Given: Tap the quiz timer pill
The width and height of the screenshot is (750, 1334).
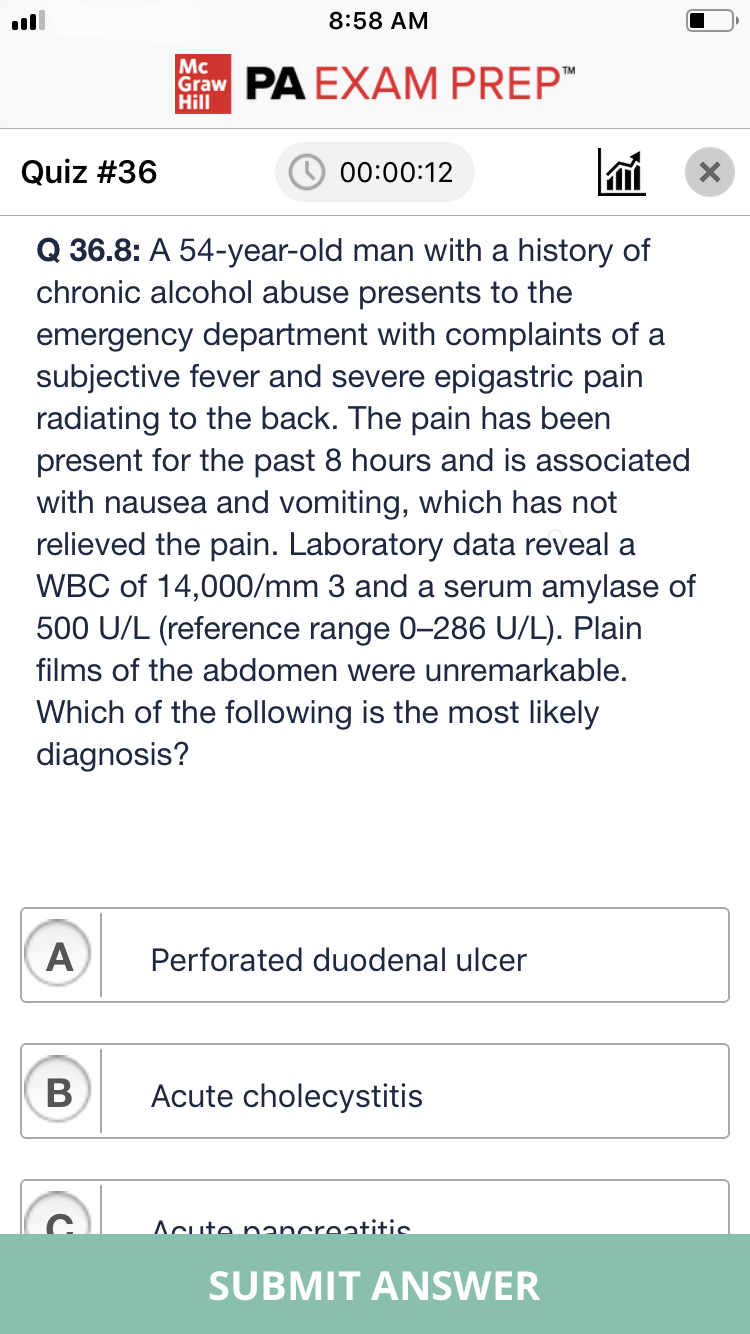Looking at the screenshot, I should (x=374, y=172).
